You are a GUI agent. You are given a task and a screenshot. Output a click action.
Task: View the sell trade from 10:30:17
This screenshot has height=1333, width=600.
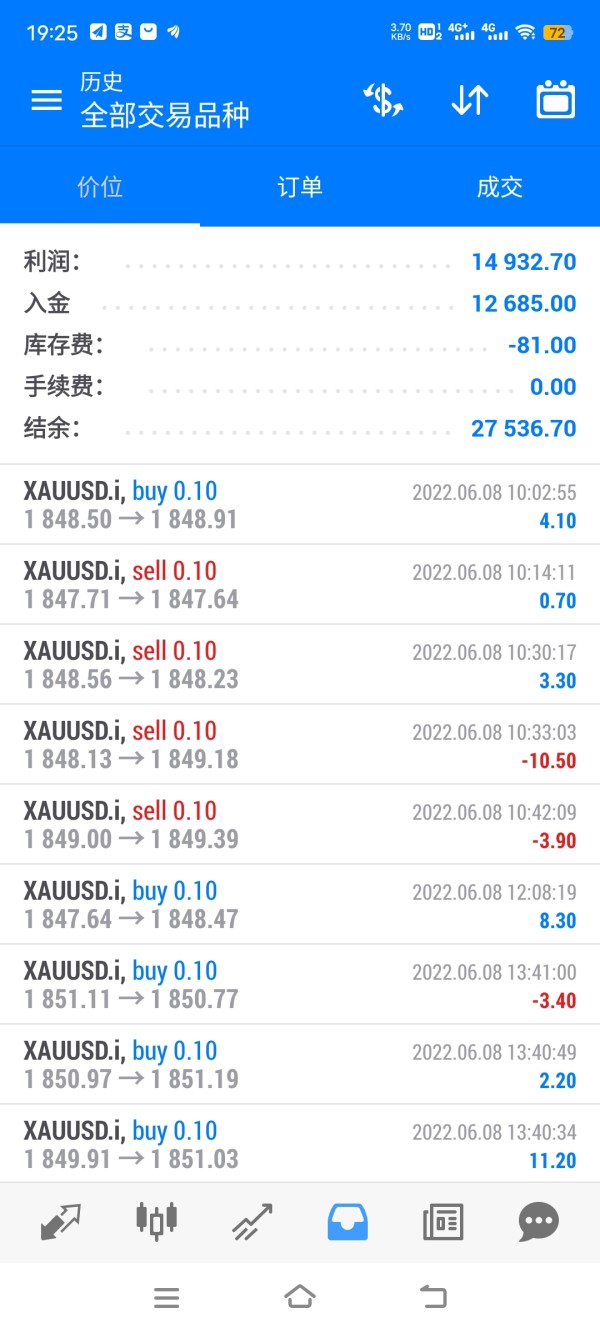[x=300, y=665]
